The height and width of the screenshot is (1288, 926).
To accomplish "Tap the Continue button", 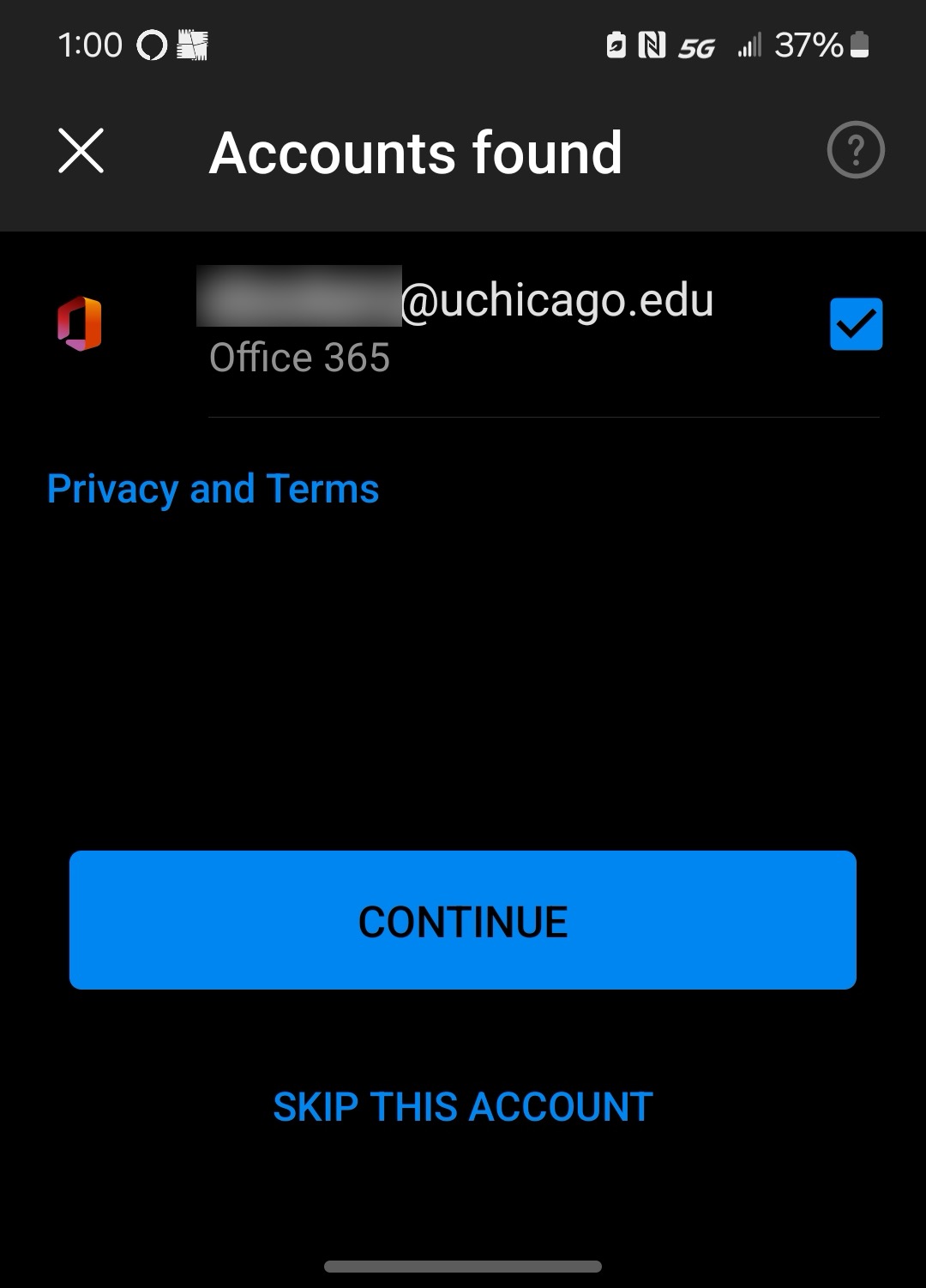I will [463, 920].
